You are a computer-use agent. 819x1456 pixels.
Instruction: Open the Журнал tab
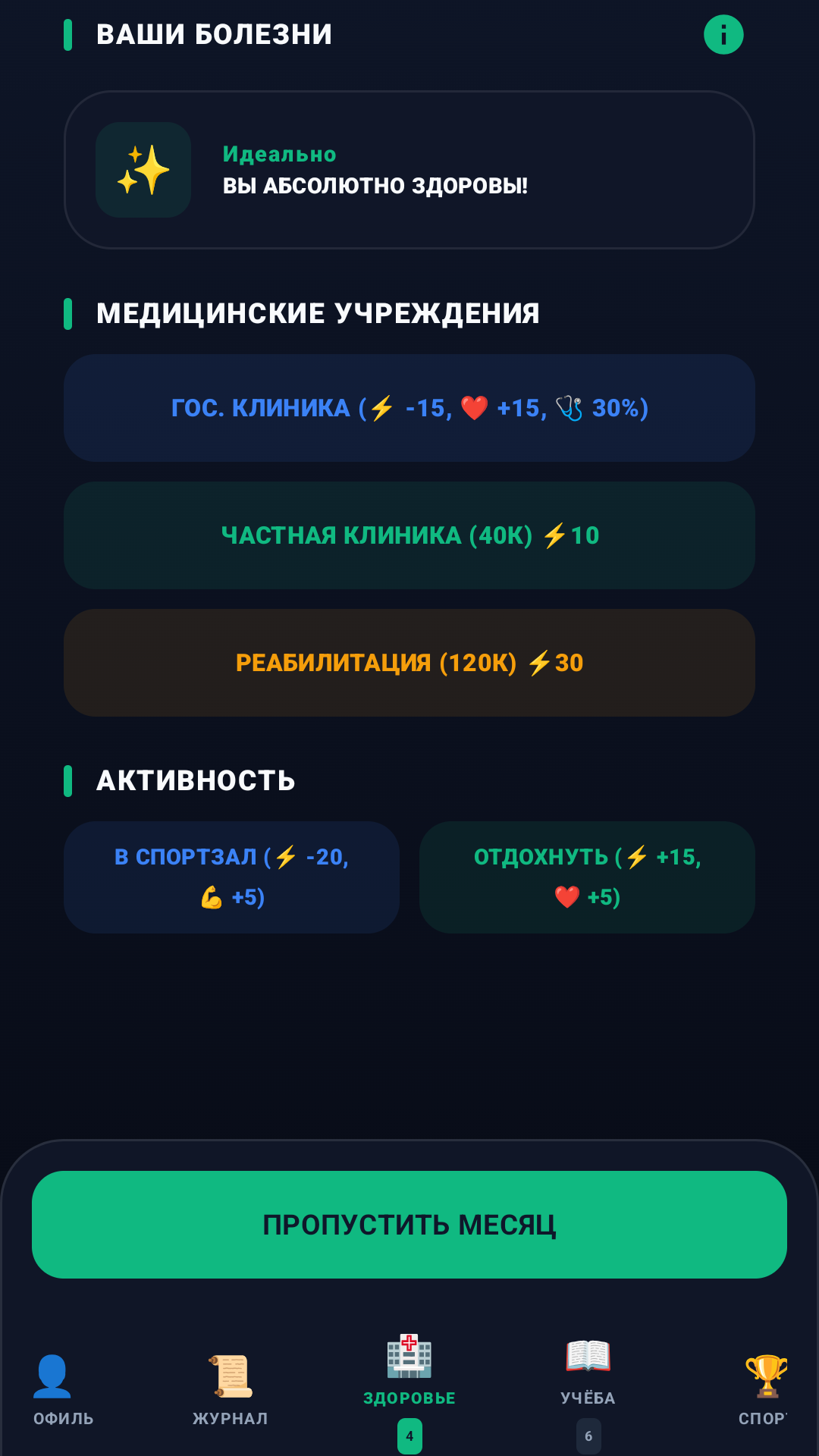tap(231, 1390)
